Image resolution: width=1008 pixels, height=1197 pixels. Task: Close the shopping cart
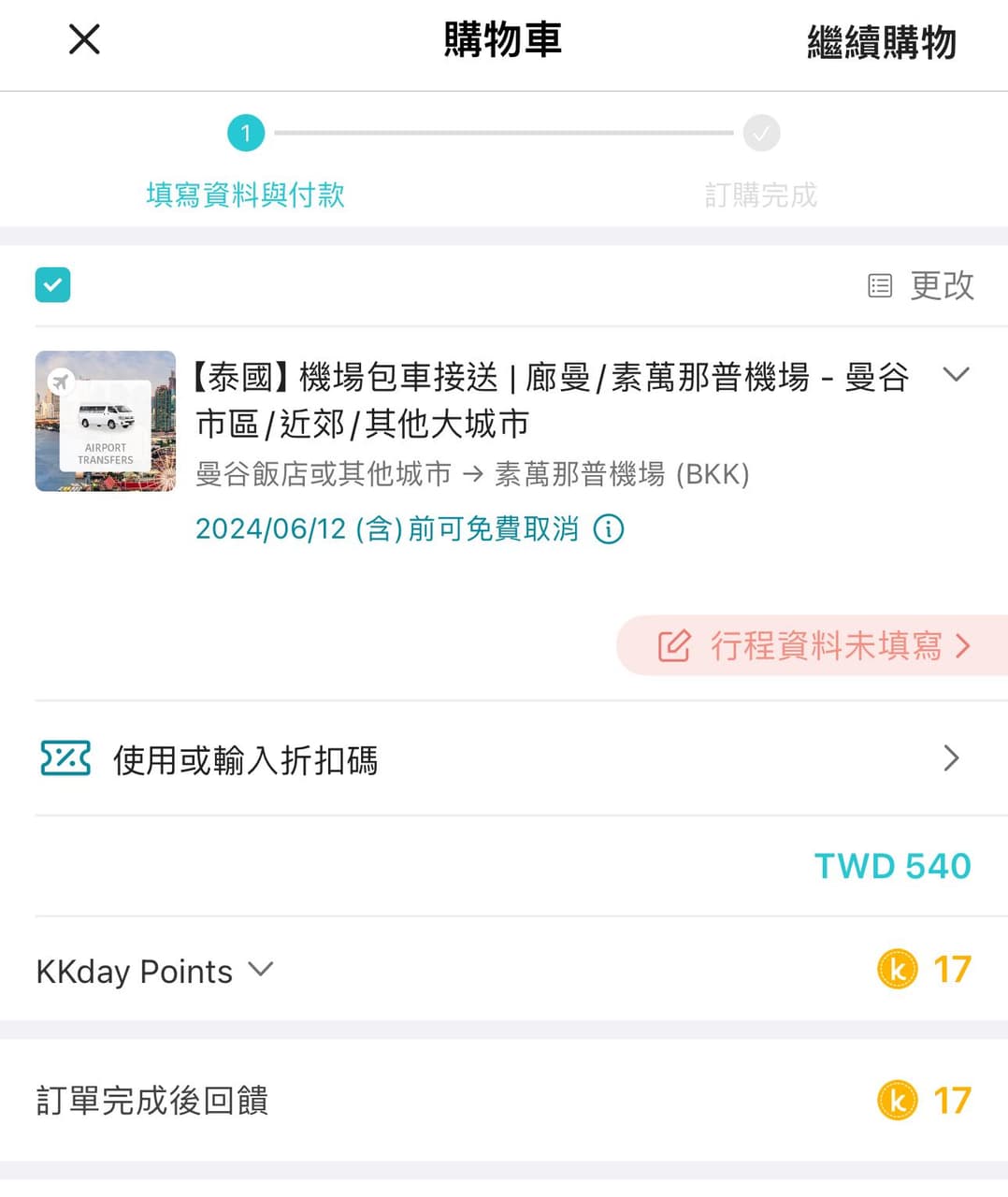[84, 40]
